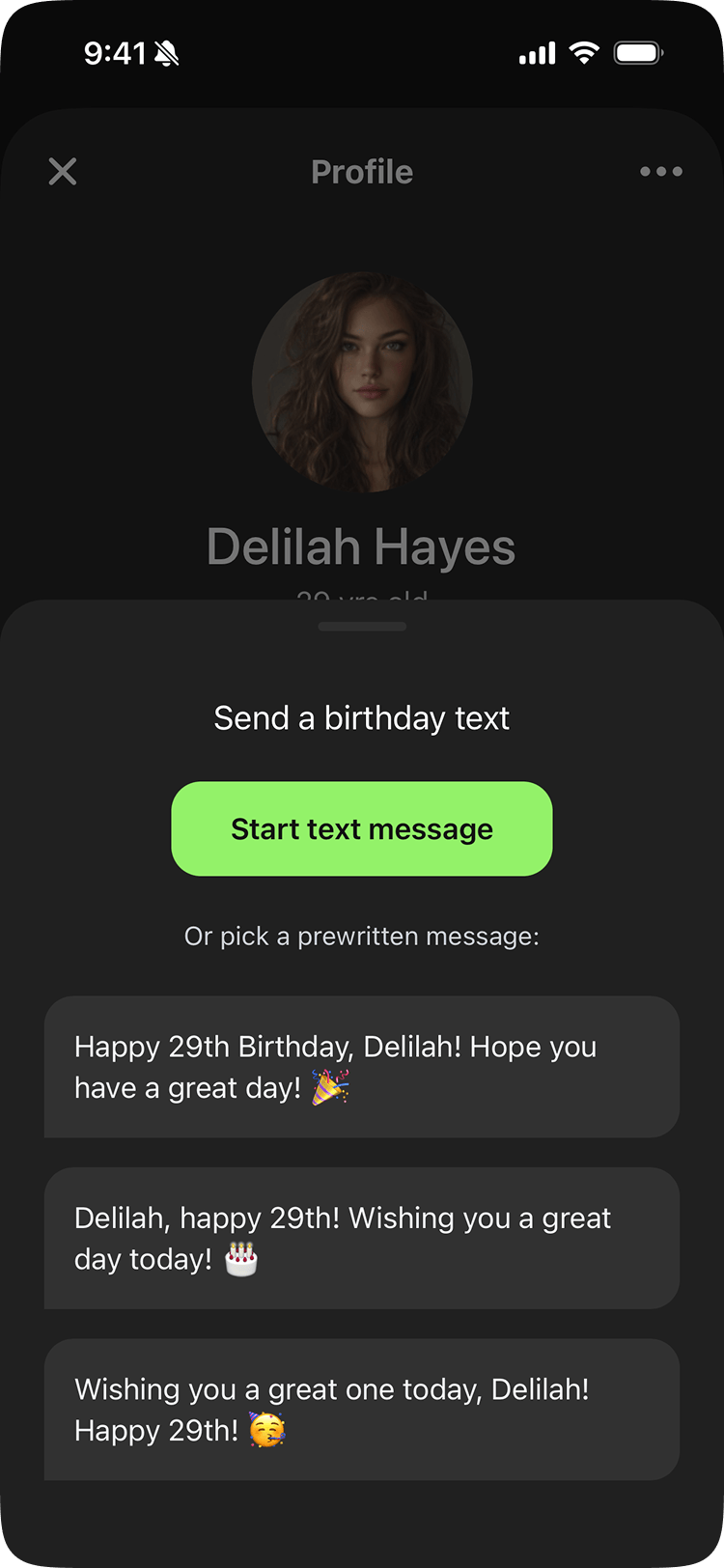Open the three-dot overflow menu
This screenshot has height=1568, width=724.
(661, 172)
